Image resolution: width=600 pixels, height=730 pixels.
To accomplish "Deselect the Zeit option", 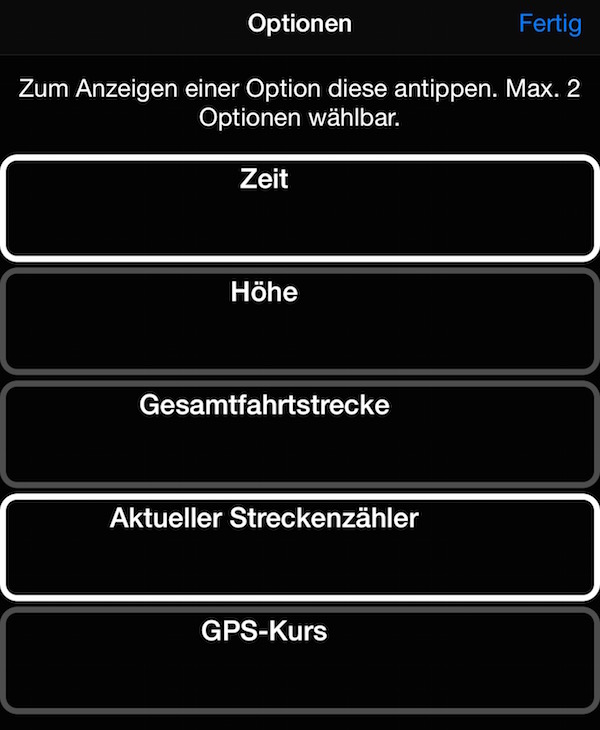I will [x=300, y=207].
